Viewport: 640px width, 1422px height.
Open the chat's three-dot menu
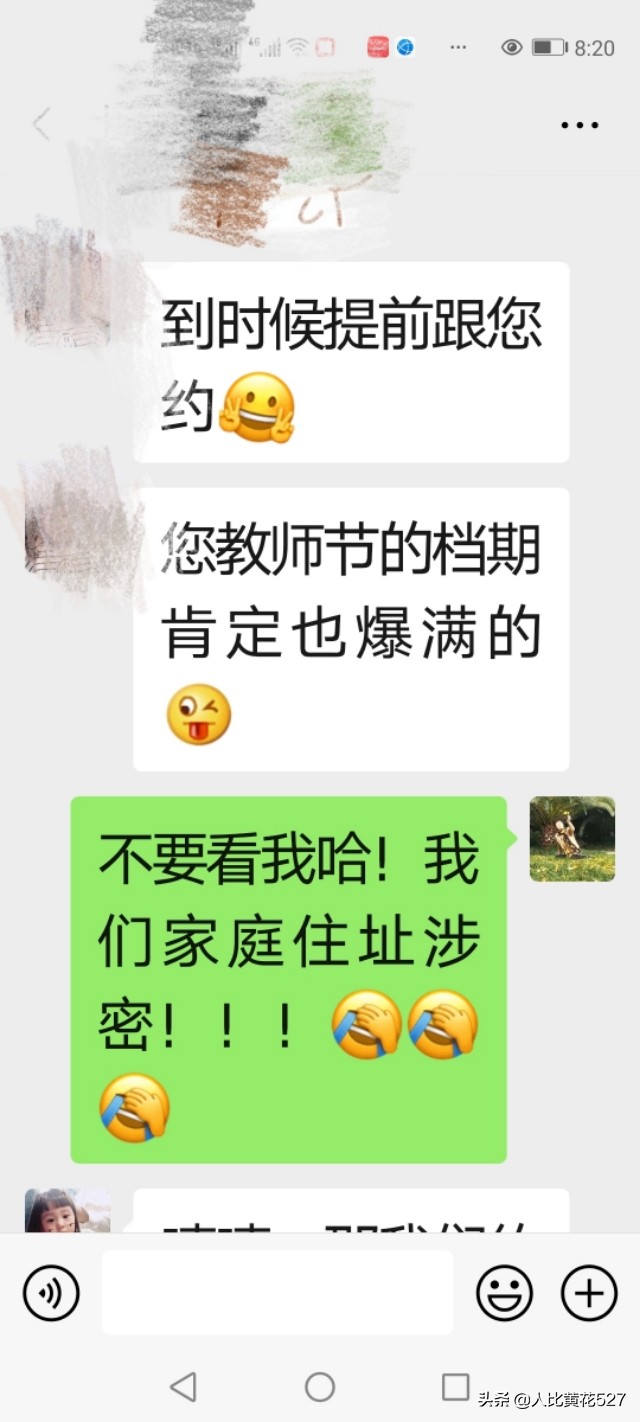pos(579,126)
